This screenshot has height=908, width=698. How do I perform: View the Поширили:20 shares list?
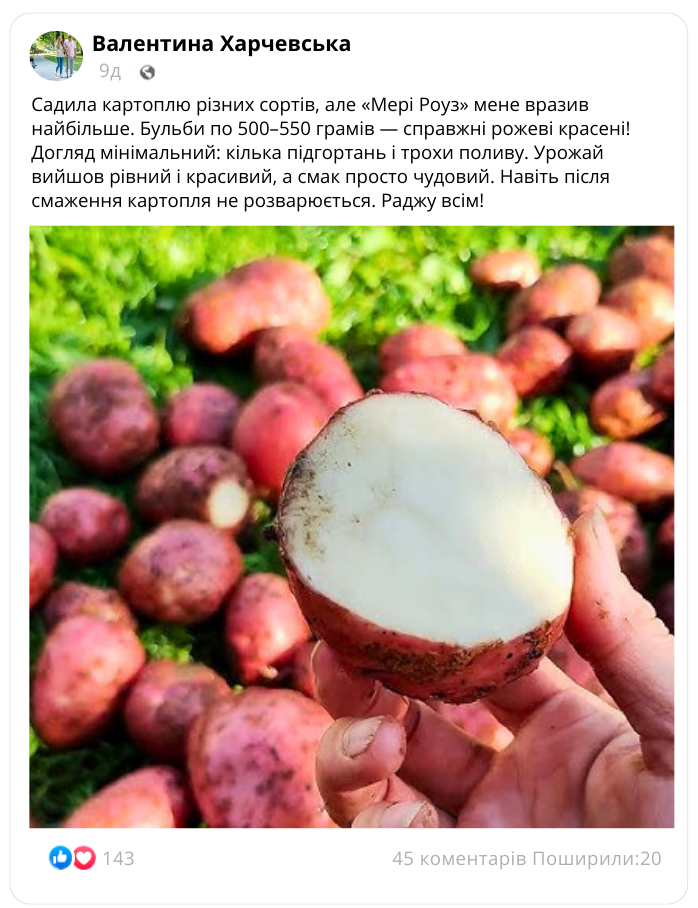(x=597, y=858)
